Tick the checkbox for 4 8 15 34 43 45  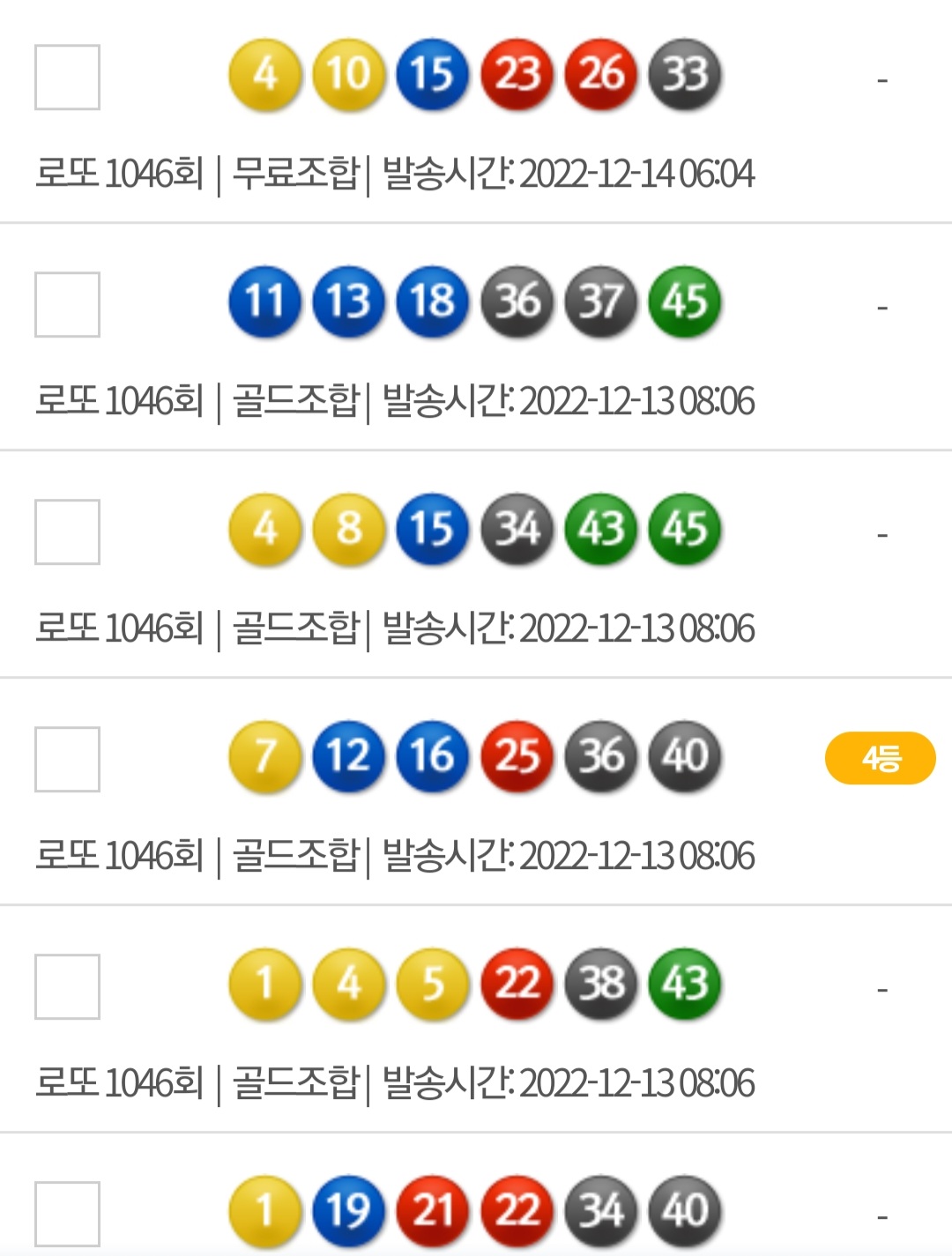pos(67,532)
